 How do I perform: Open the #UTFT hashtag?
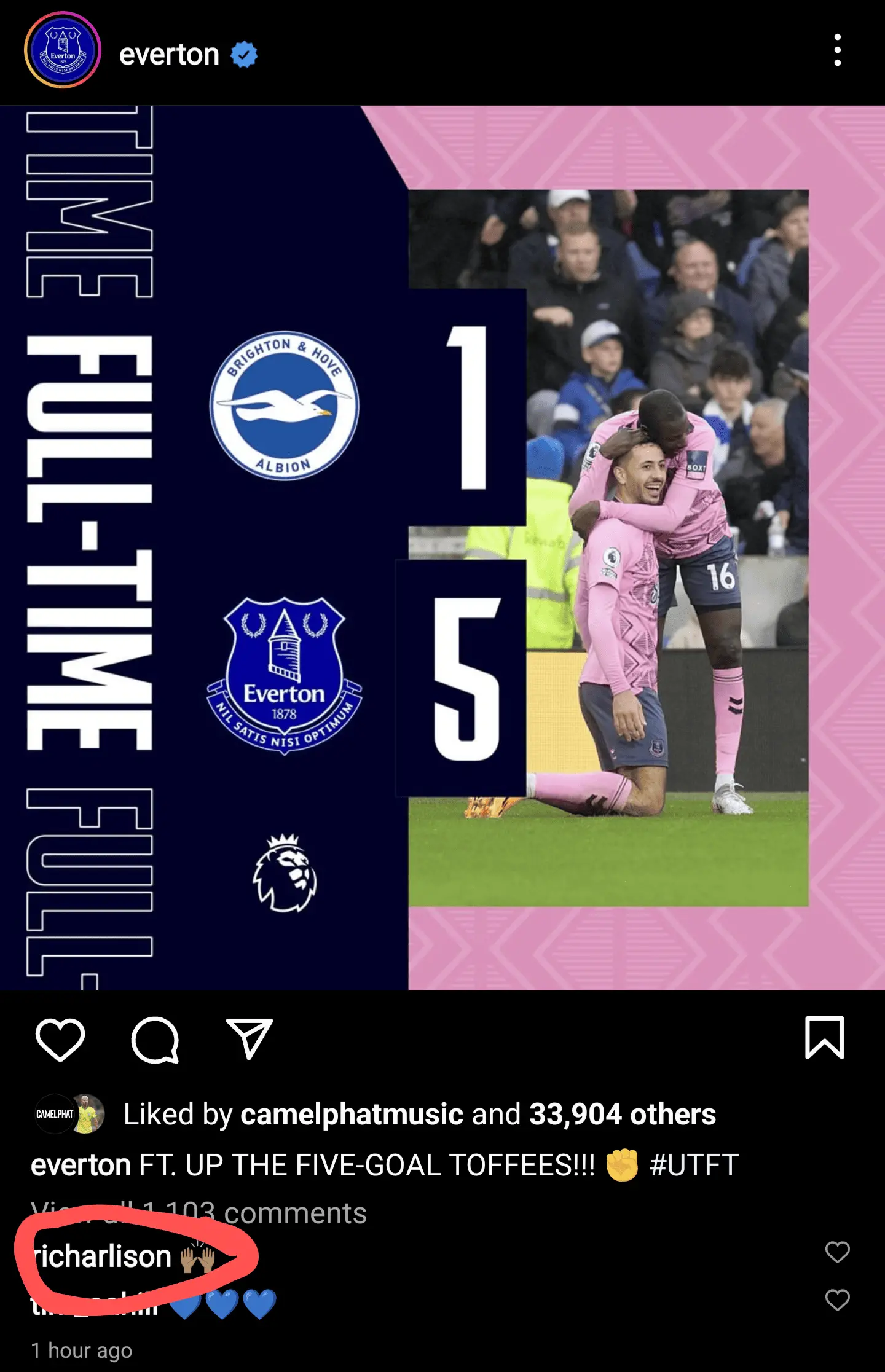[694, 1165]
